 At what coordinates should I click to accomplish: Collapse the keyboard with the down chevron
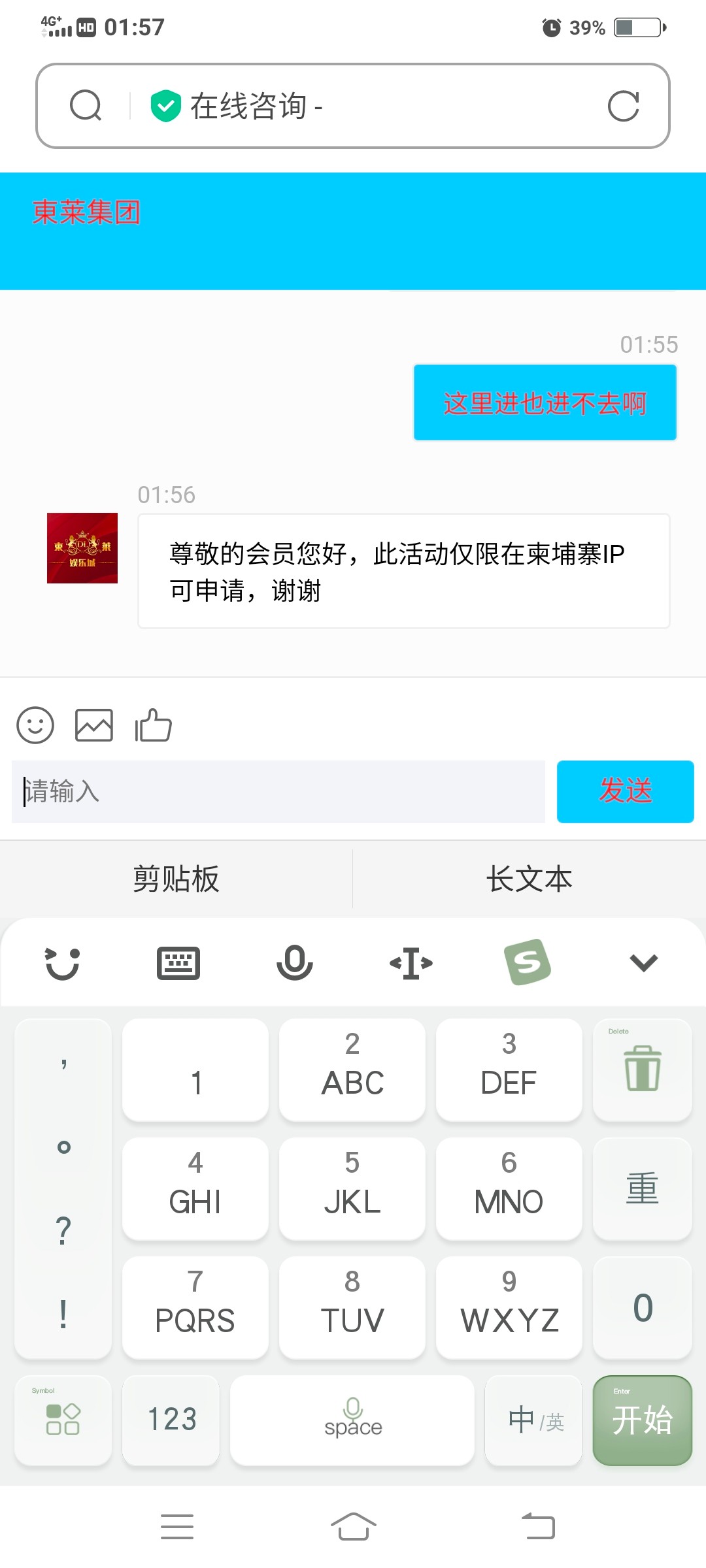pyautogui.click(x=643, y=963)
